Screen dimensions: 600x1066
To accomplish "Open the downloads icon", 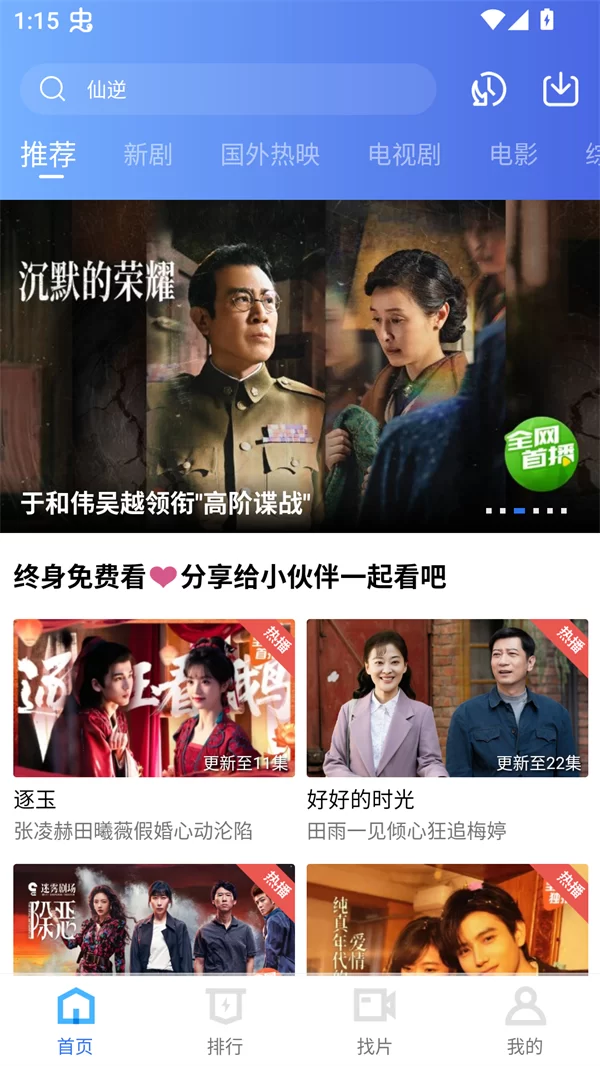I will (x=561, y=90).
